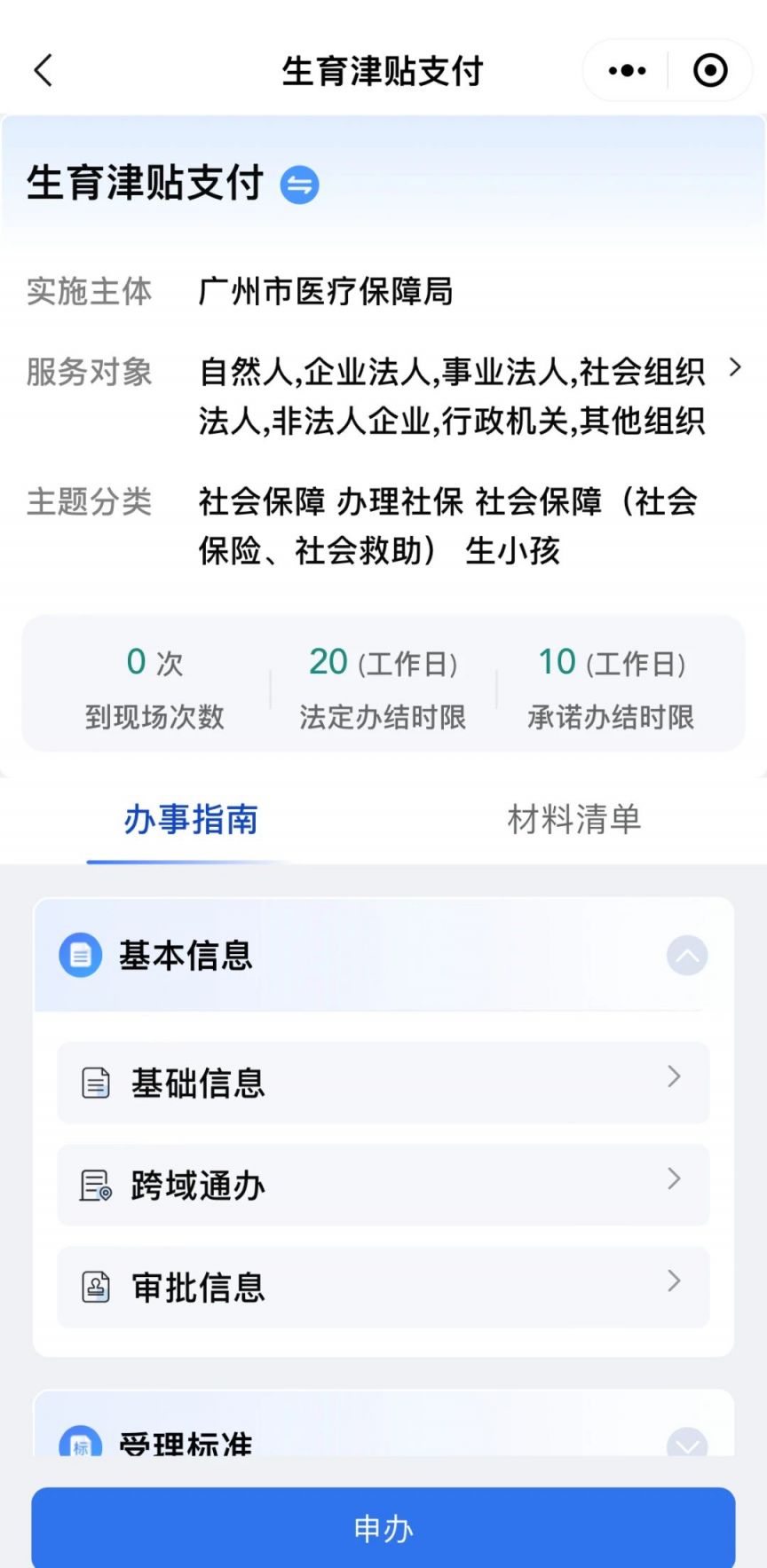Open the 跨域通办 row
This screenshot has width=767, height=1568.
click(x=383, y=1185)
